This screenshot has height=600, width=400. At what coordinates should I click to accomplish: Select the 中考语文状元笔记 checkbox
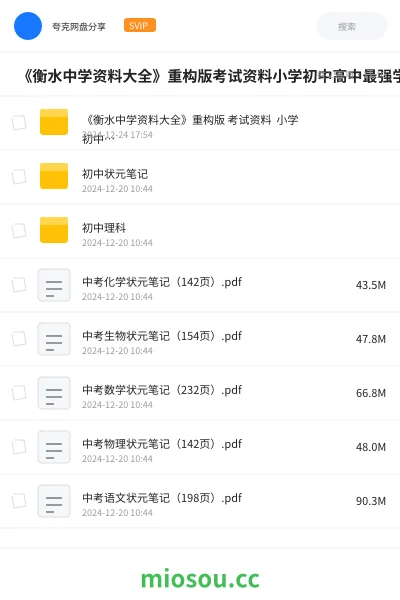point(19,500)
